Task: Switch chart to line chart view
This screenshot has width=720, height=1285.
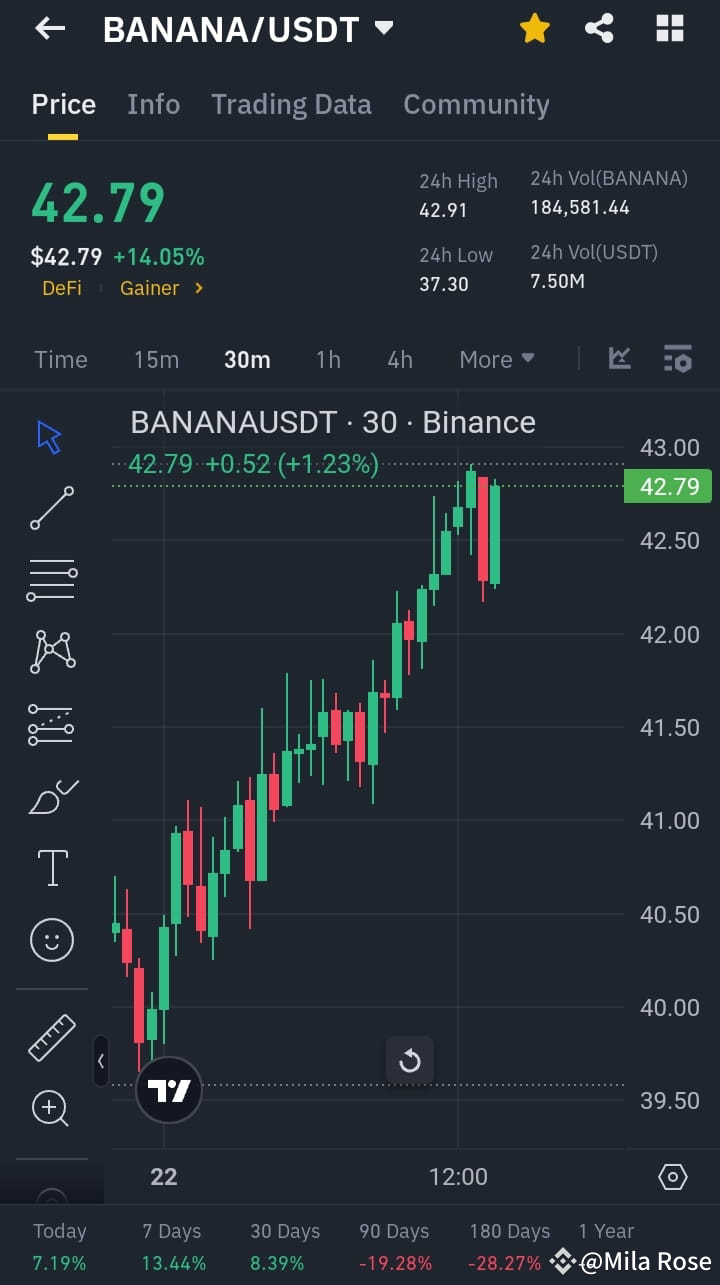Action: click(619, 359)
